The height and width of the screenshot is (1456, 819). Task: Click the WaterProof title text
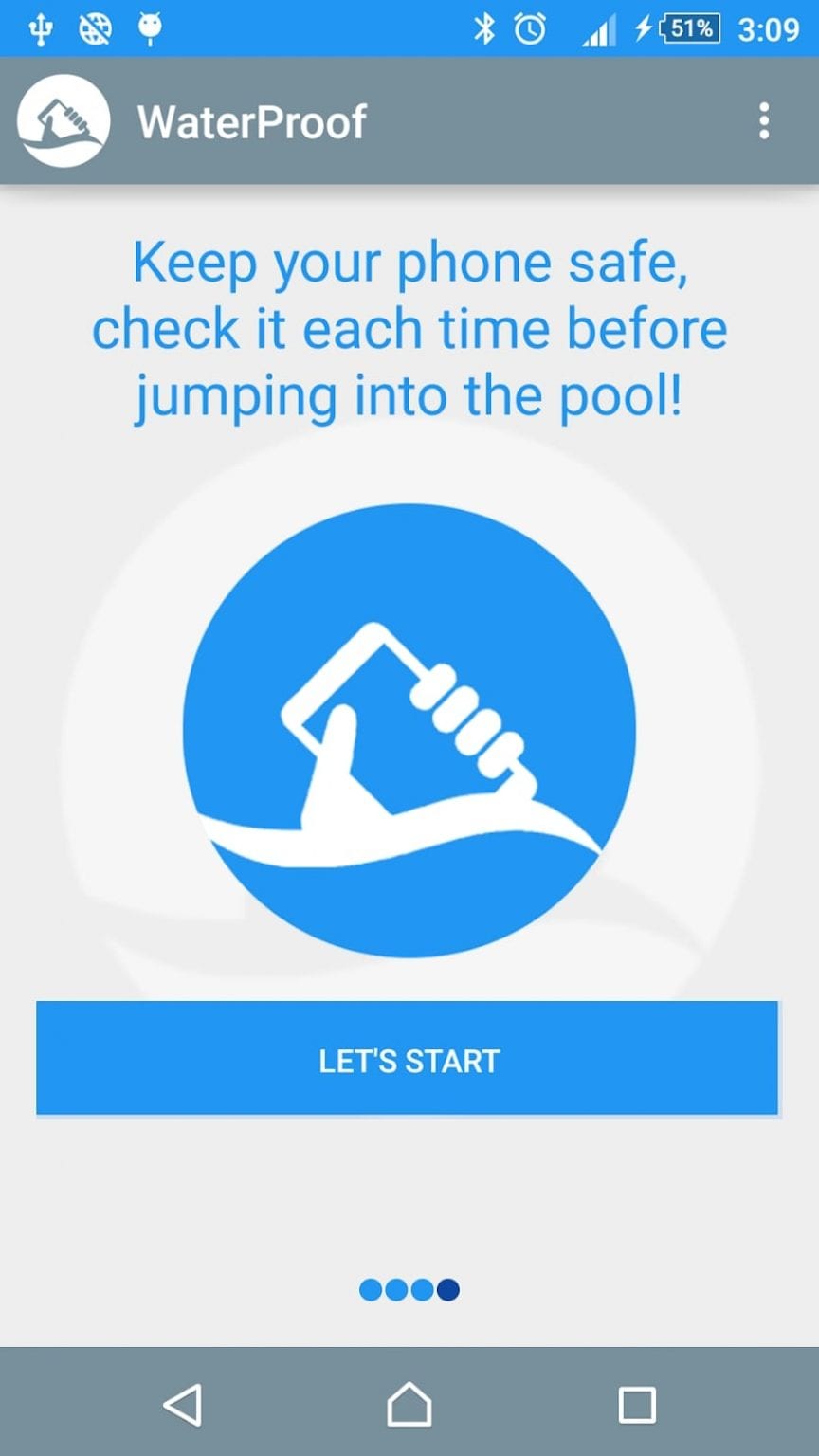251,121
